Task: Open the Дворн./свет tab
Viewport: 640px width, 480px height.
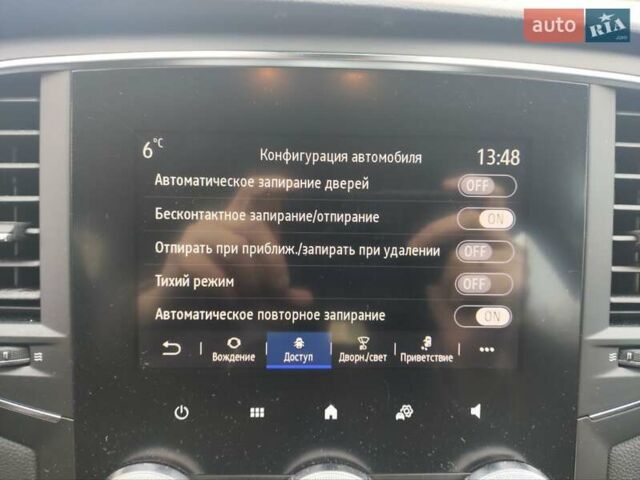Action: tap(363, 349)
